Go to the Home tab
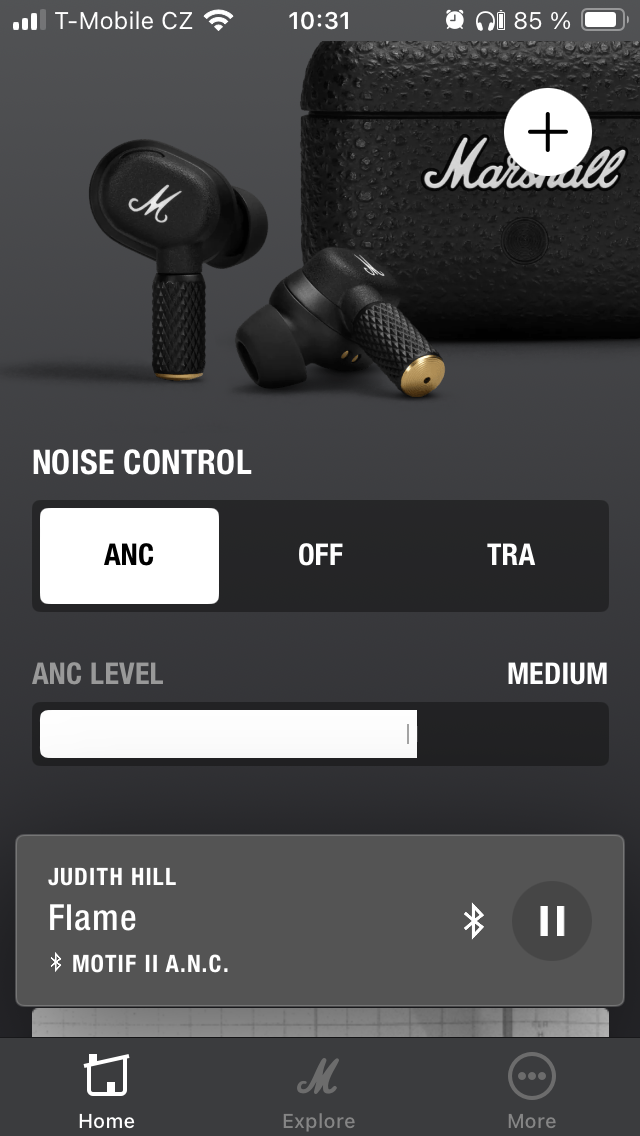The width and height of the screenshot is (640, 1136). (x=106, y=1090)
